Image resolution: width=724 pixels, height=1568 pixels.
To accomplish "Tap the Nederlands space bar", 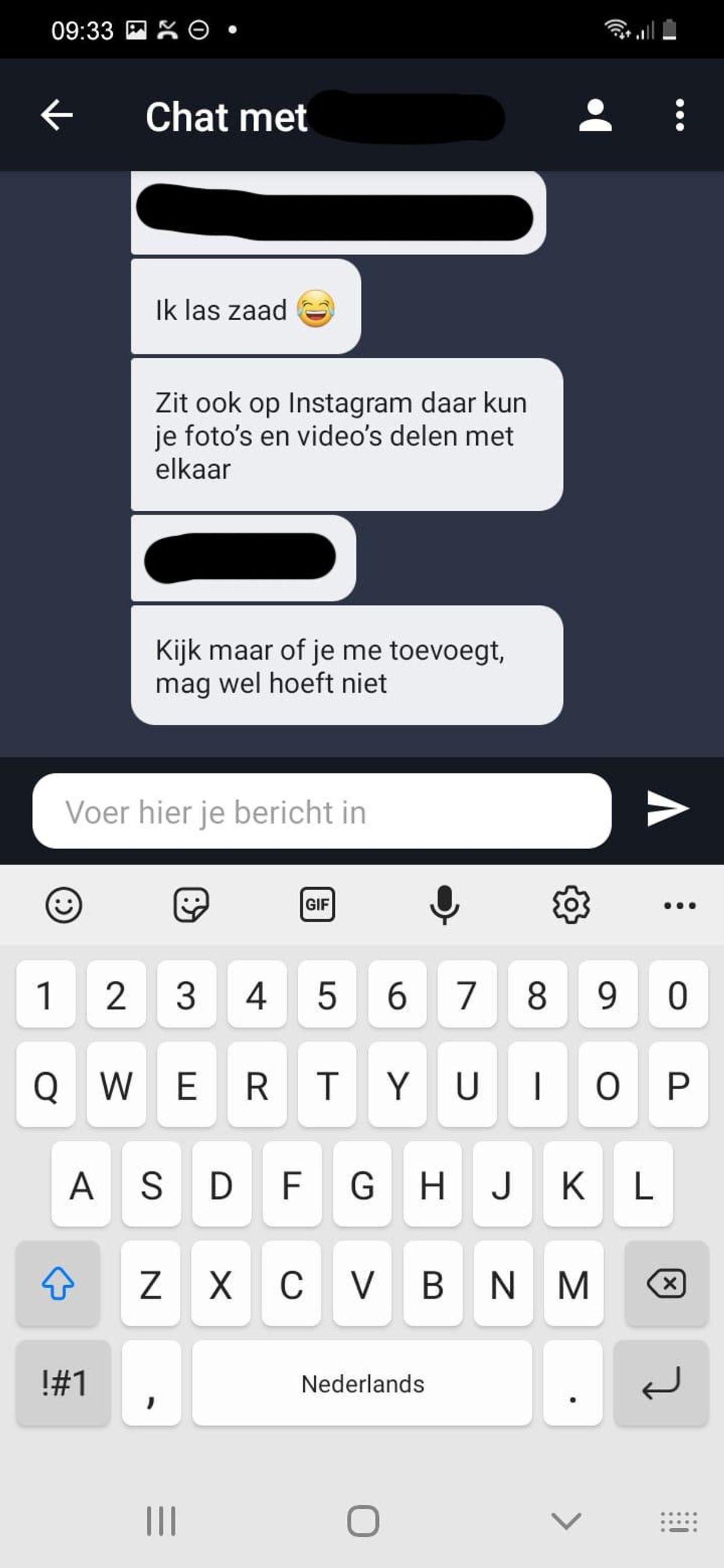I will [x=363, y=1383].
